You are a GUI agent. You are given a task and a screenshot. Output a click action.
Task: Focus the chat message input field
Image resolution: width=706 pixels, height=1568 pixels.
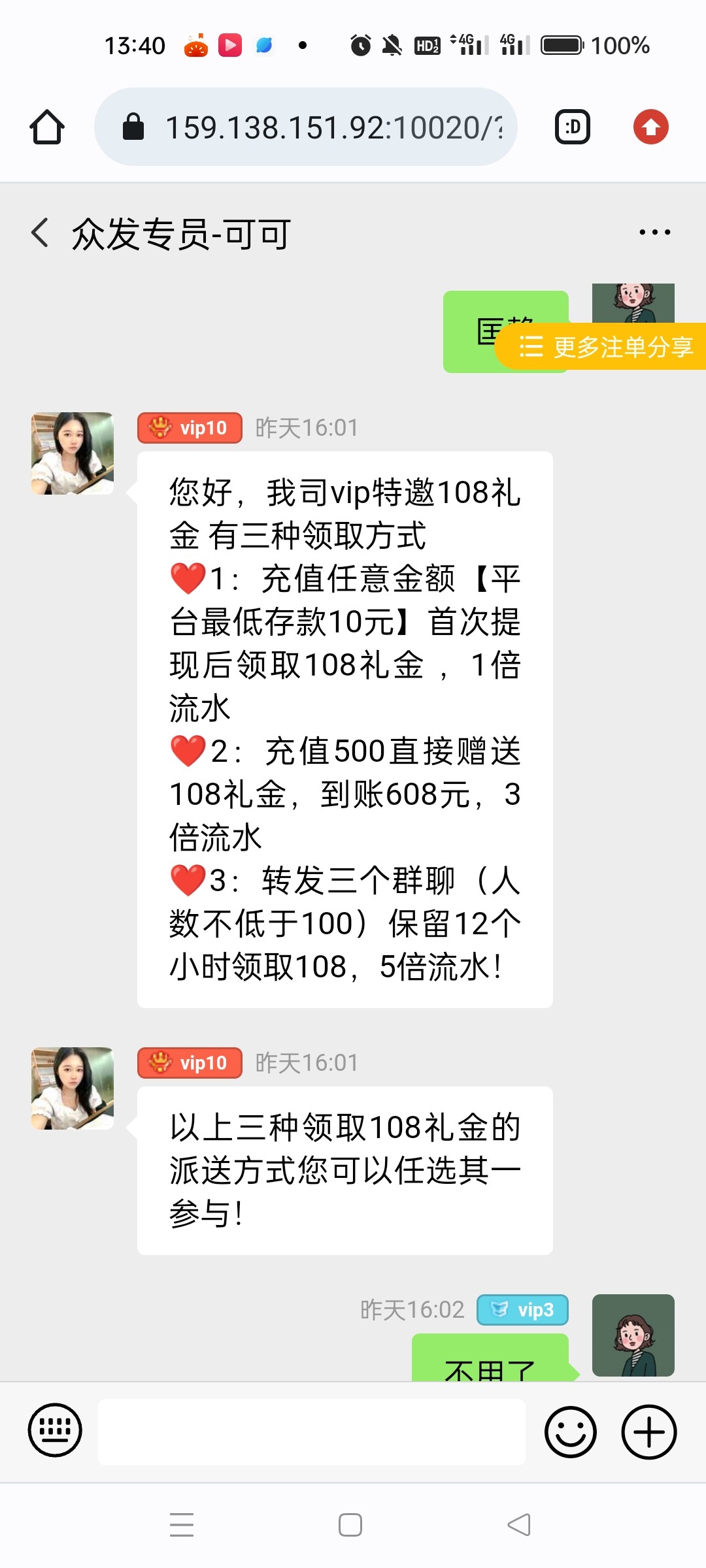[311, 1432]
